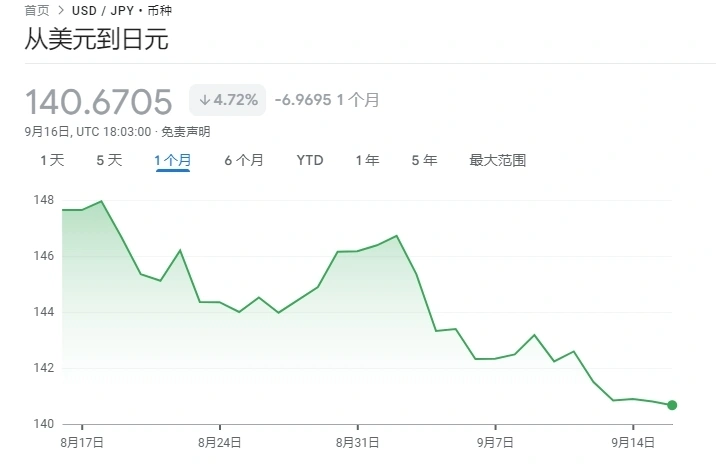Switch to the 5 天 range
This screenshot has height=467, width=716.
pos(109,160)
